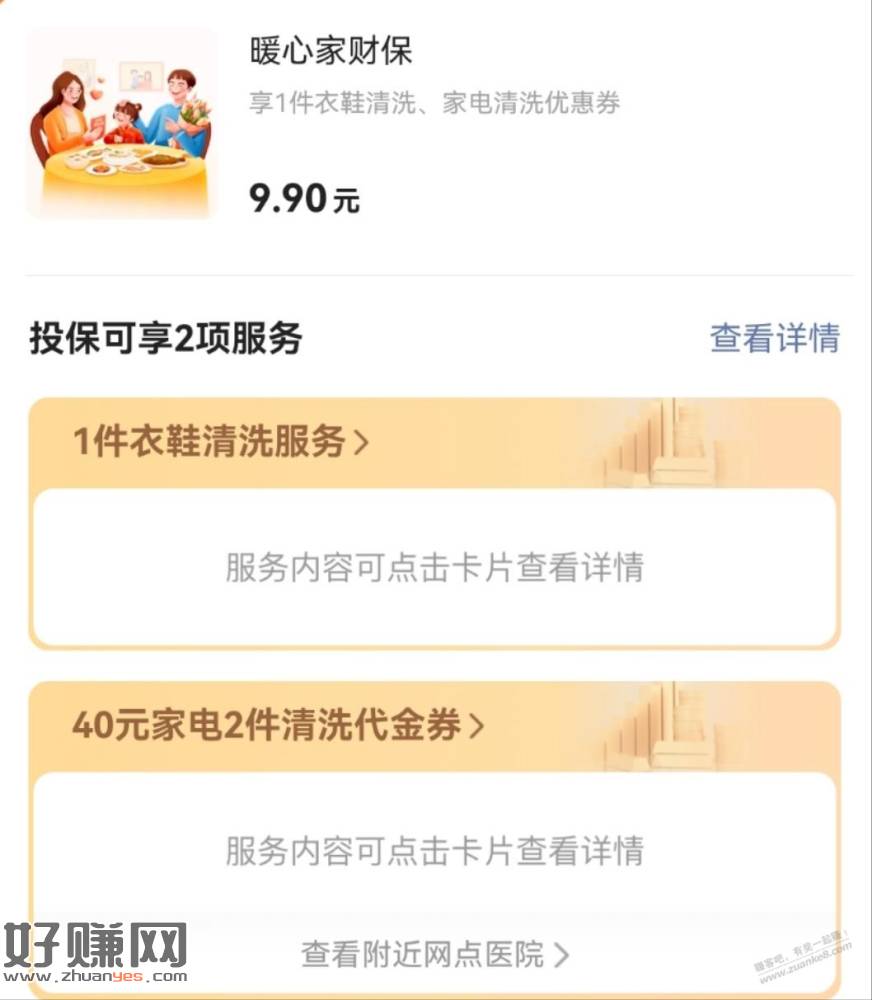The image size is (872, 1000).
Task: Open the 1件衣鞋清洗服务 card
Action: tap(221, 442)
